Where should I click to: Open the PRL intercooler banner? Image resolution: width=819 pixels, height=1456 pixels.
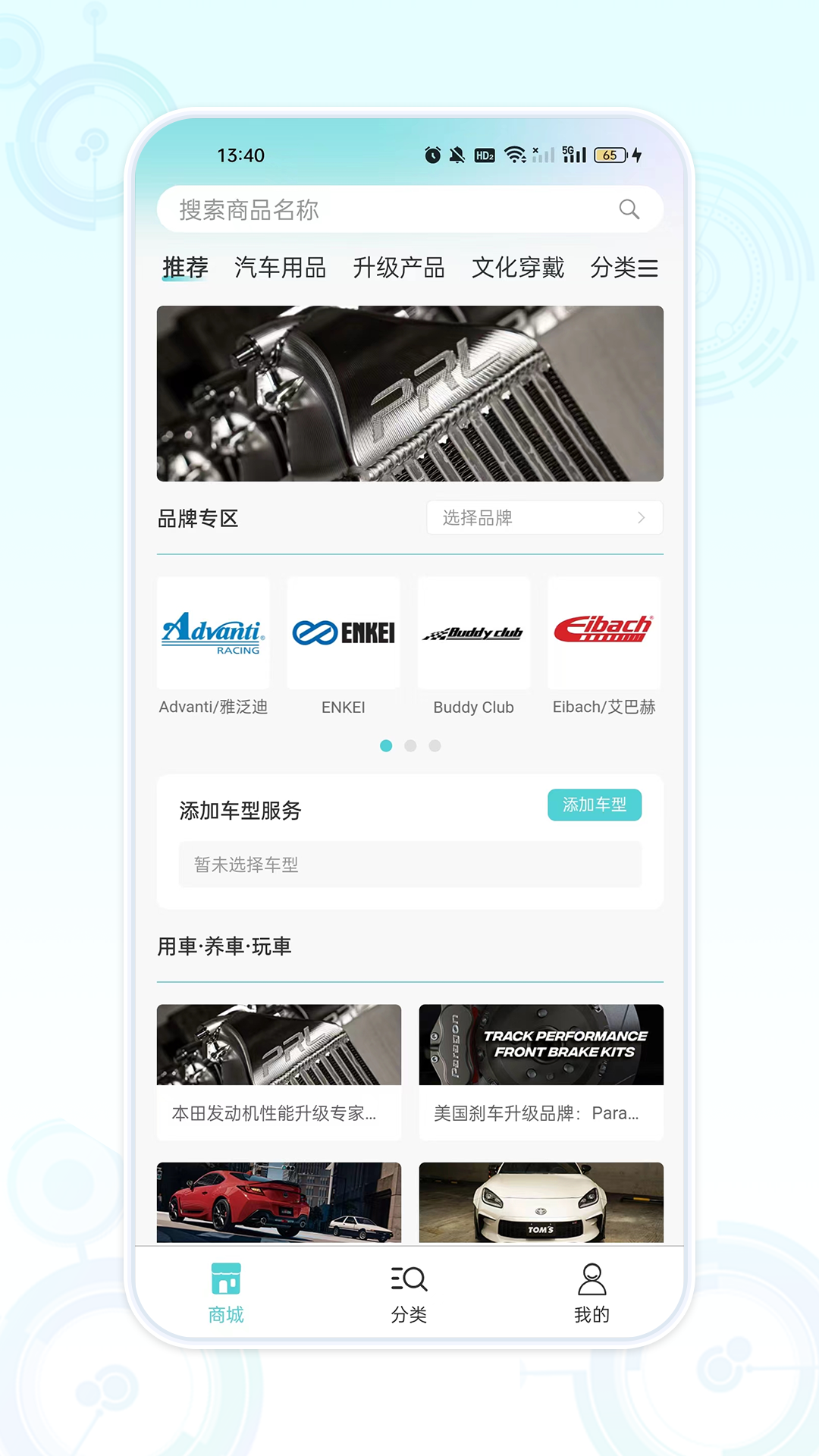click(409, 393)
